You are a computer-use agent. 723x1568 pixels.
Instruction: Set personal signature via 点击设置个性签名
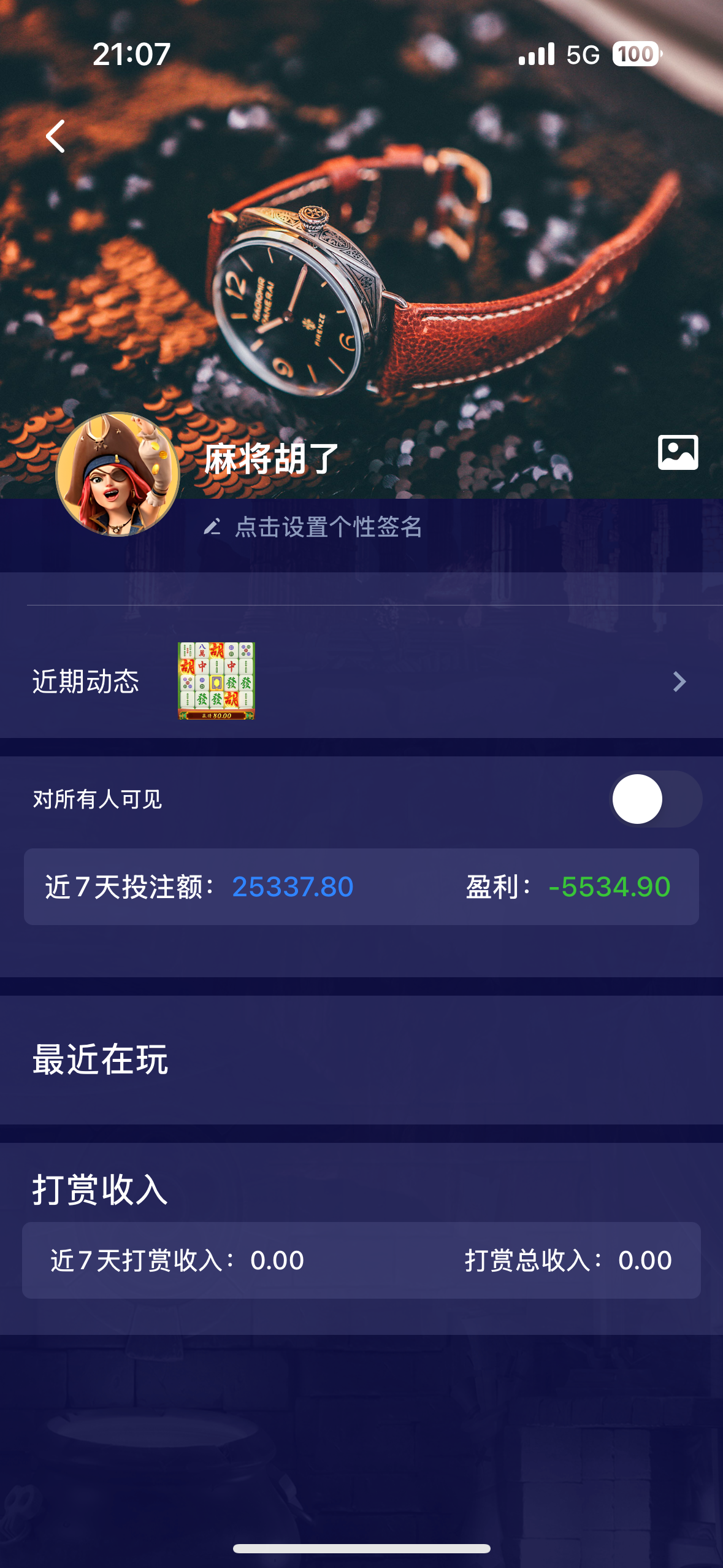tap(327, 527)
